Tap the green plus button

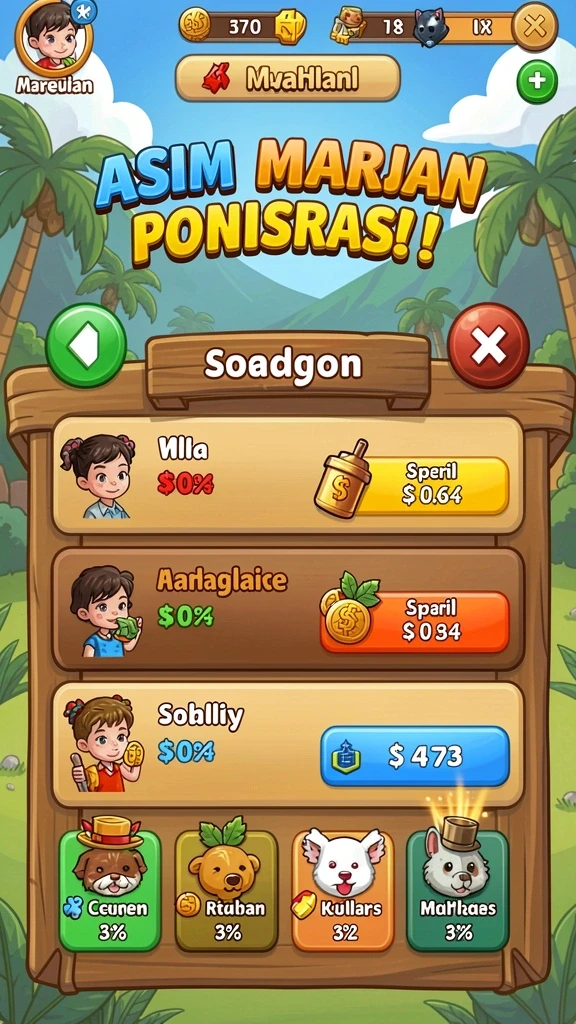click(x=537, y=82)
